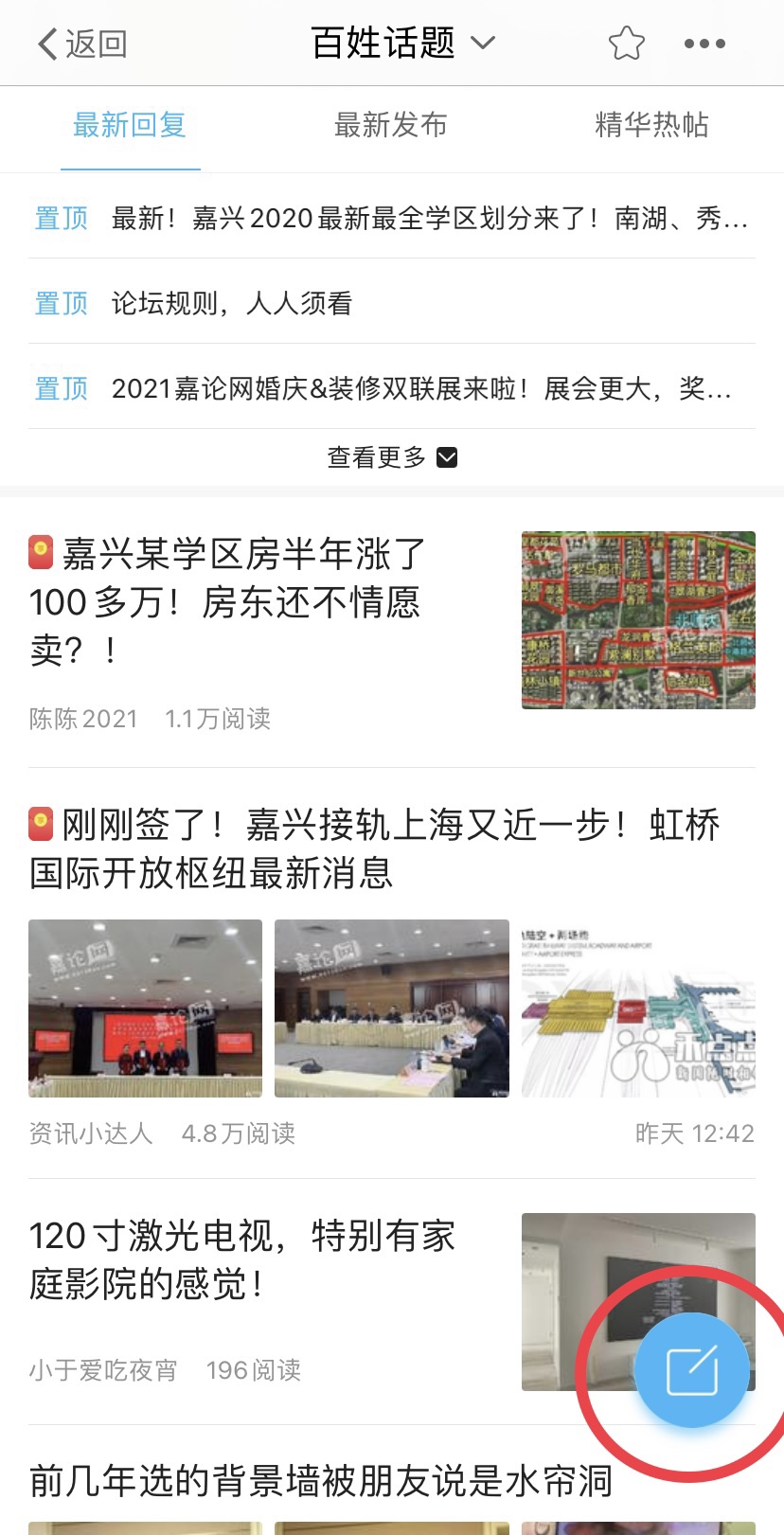Switch to the 精华热帖 tab

[x=651, y=125]
